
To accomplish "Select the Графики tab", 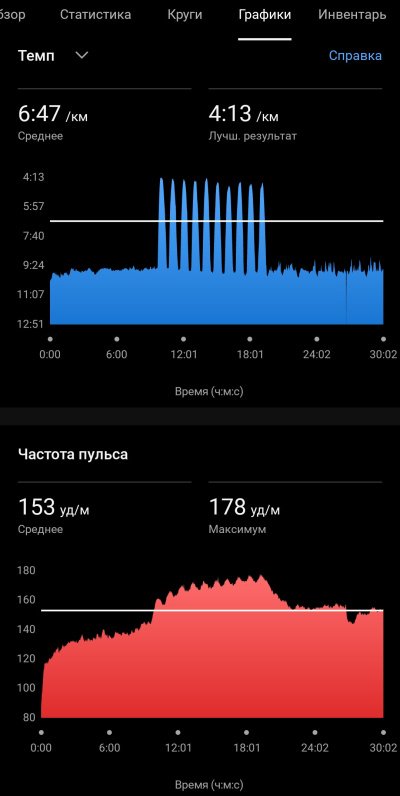I will (x=264, y=15).
